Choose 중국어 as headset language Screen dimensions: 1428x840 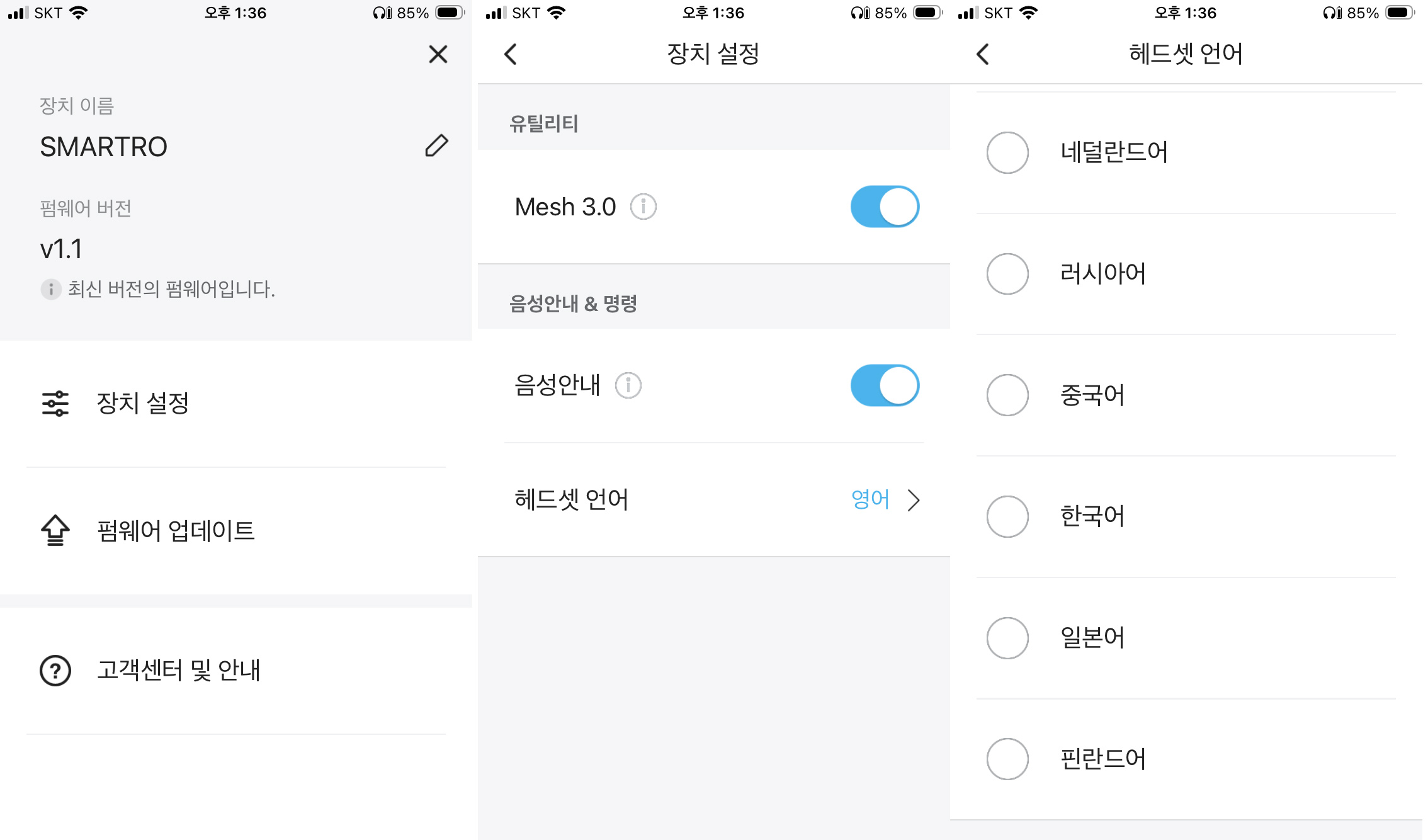1007,395
